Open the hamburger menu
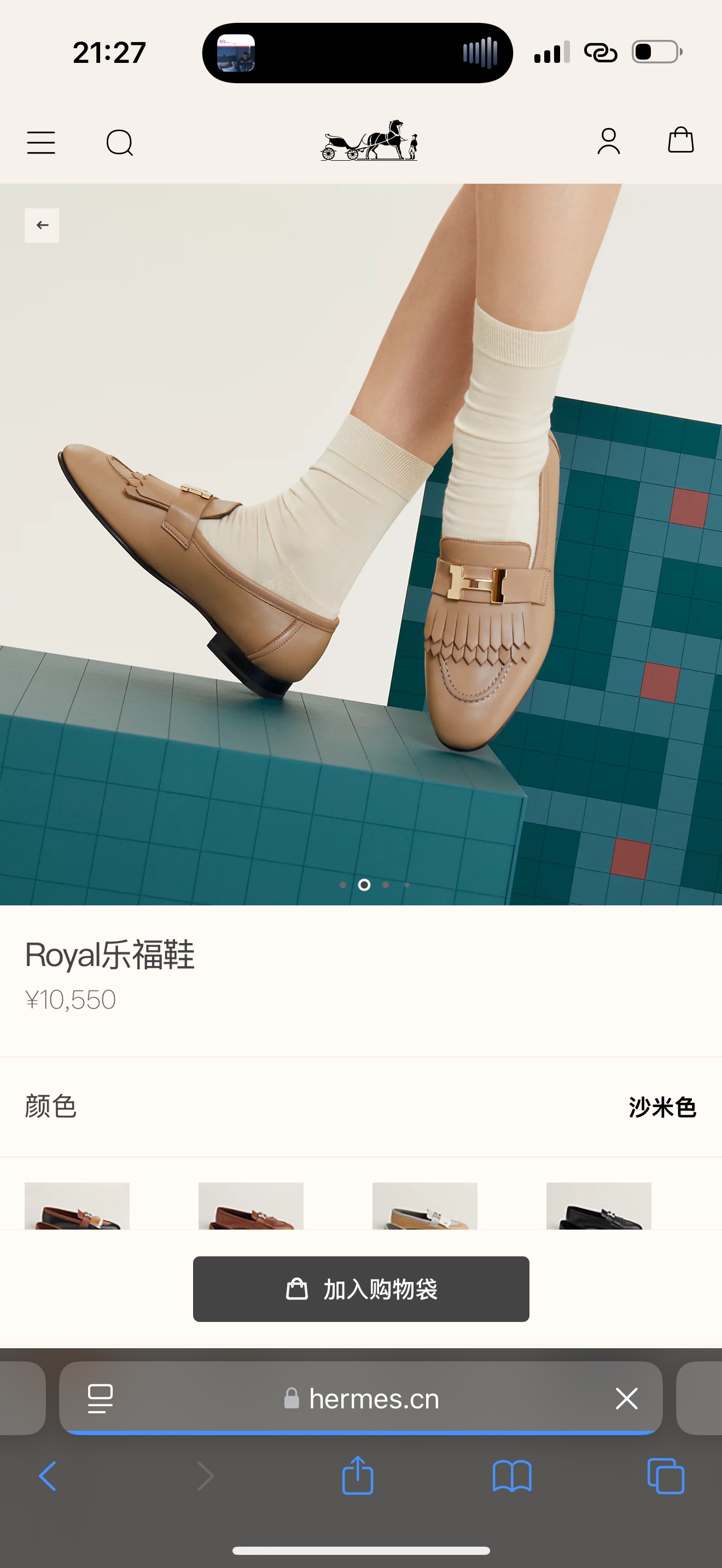 point(41,143)
